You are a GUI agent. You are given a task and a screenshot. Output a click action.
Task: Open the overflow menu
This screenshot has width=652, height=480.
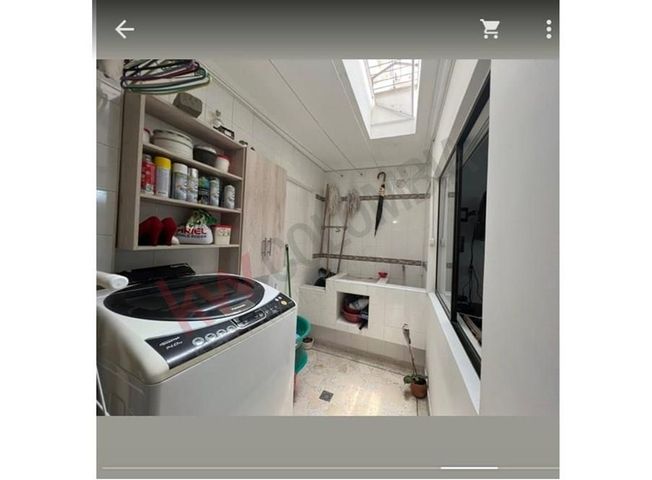(x=548, y=29)
